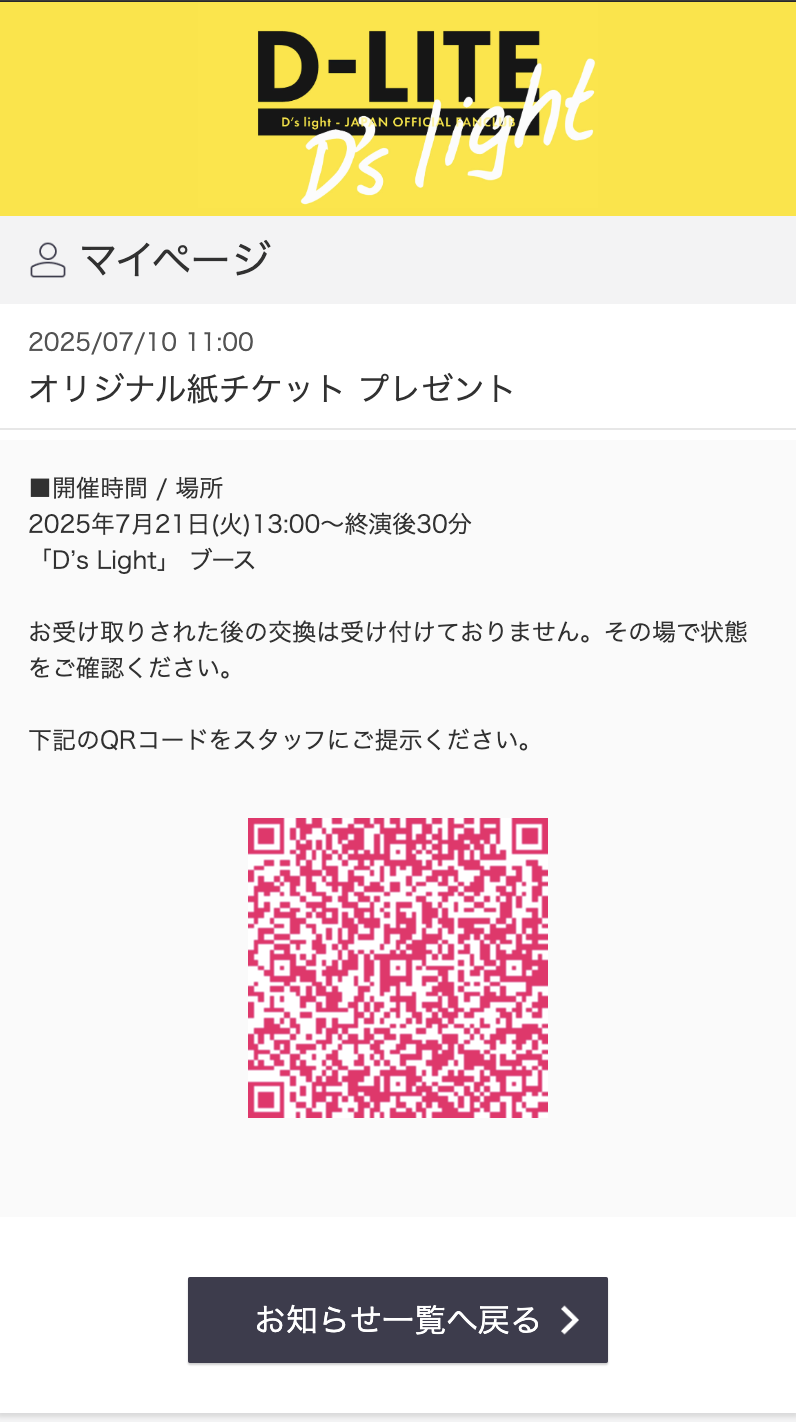Open the D-LITE D's light site logo
The image size is (796, 1422).
pos(426,115)
